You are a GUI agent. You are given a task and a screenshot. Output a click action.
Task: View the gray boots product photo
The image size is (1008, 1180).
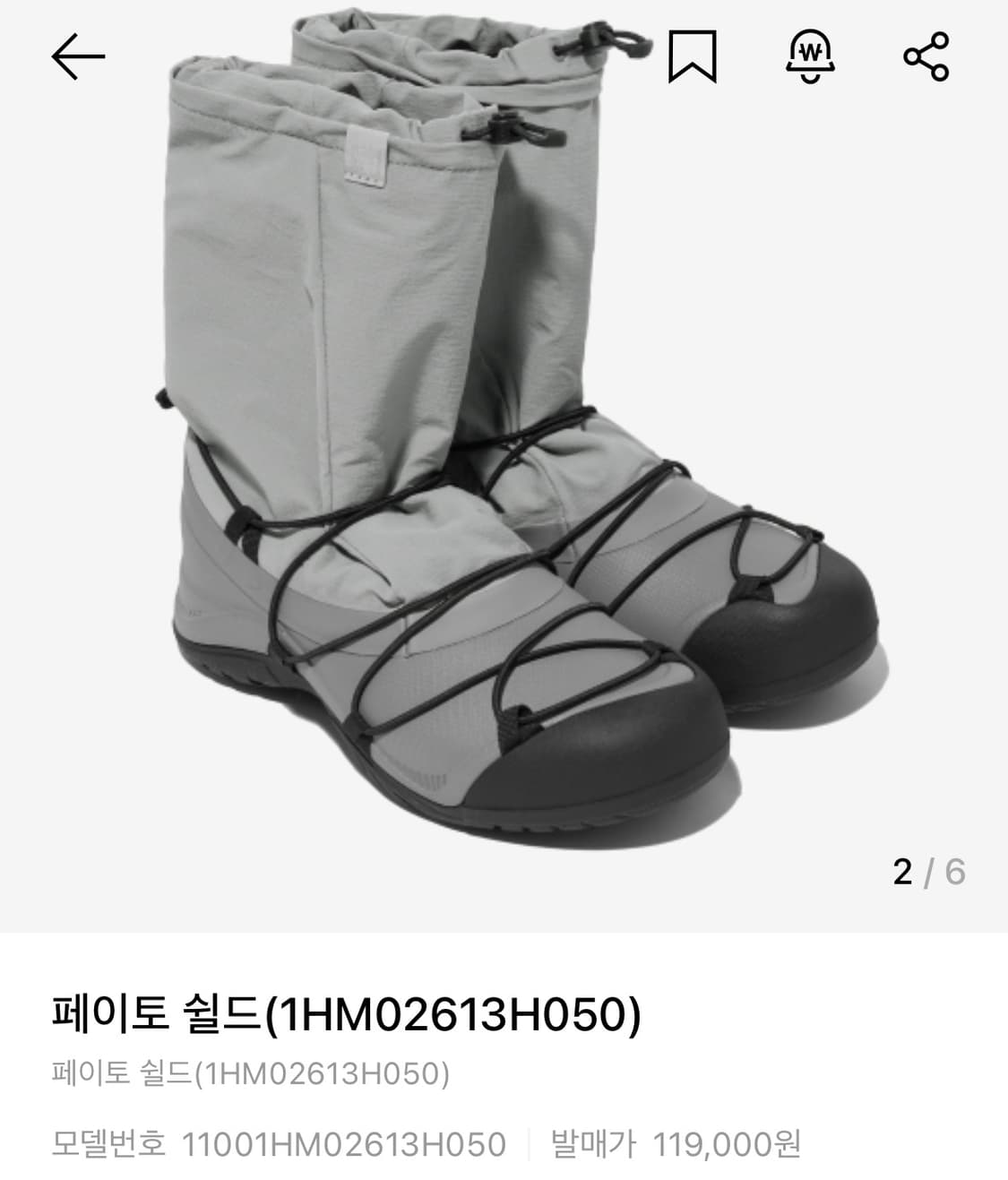pos(502,448)
